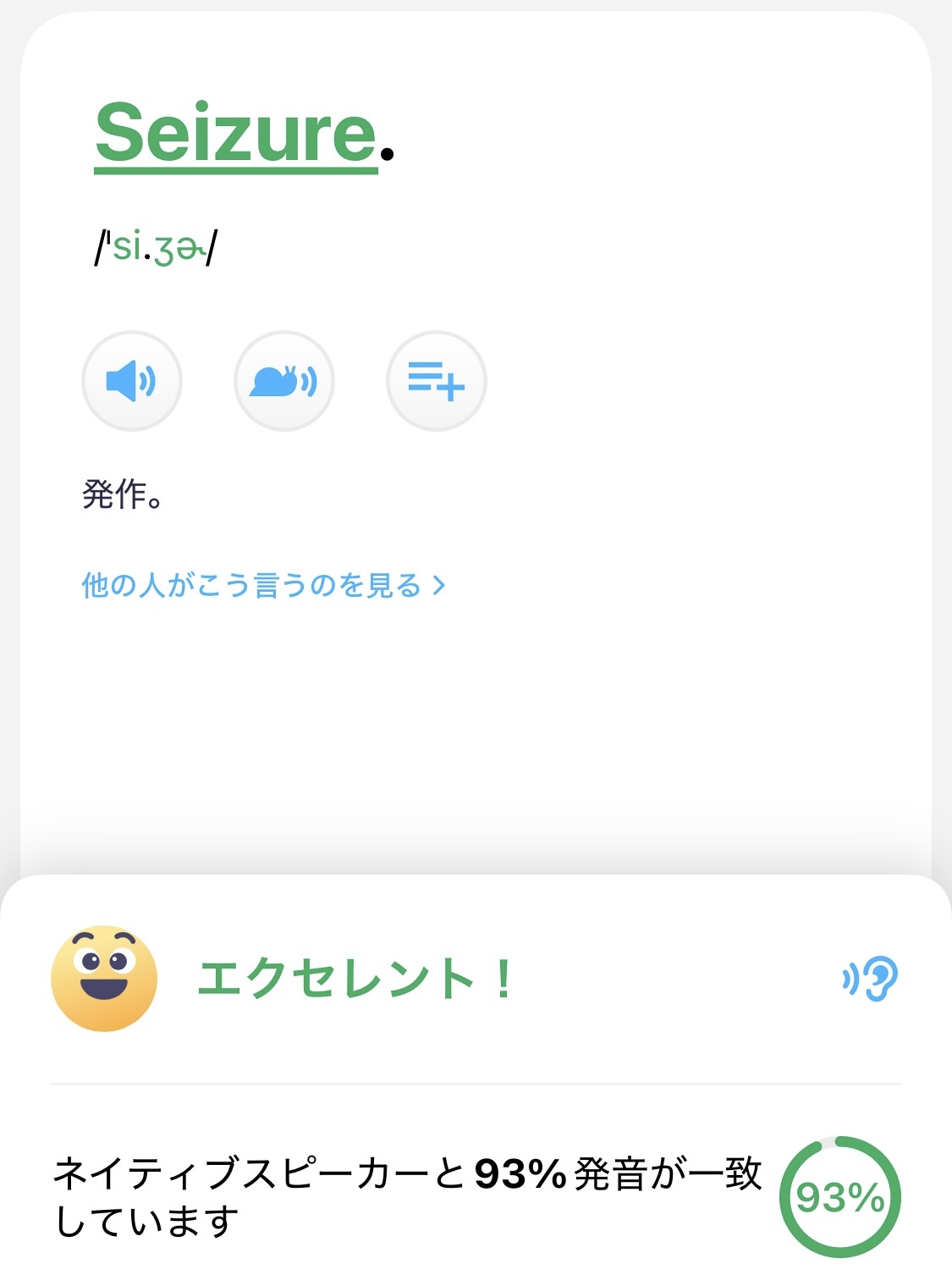The image size is (952, 1286).
Task: Add Seizure to a word list
Action: [x=436, y=381]
